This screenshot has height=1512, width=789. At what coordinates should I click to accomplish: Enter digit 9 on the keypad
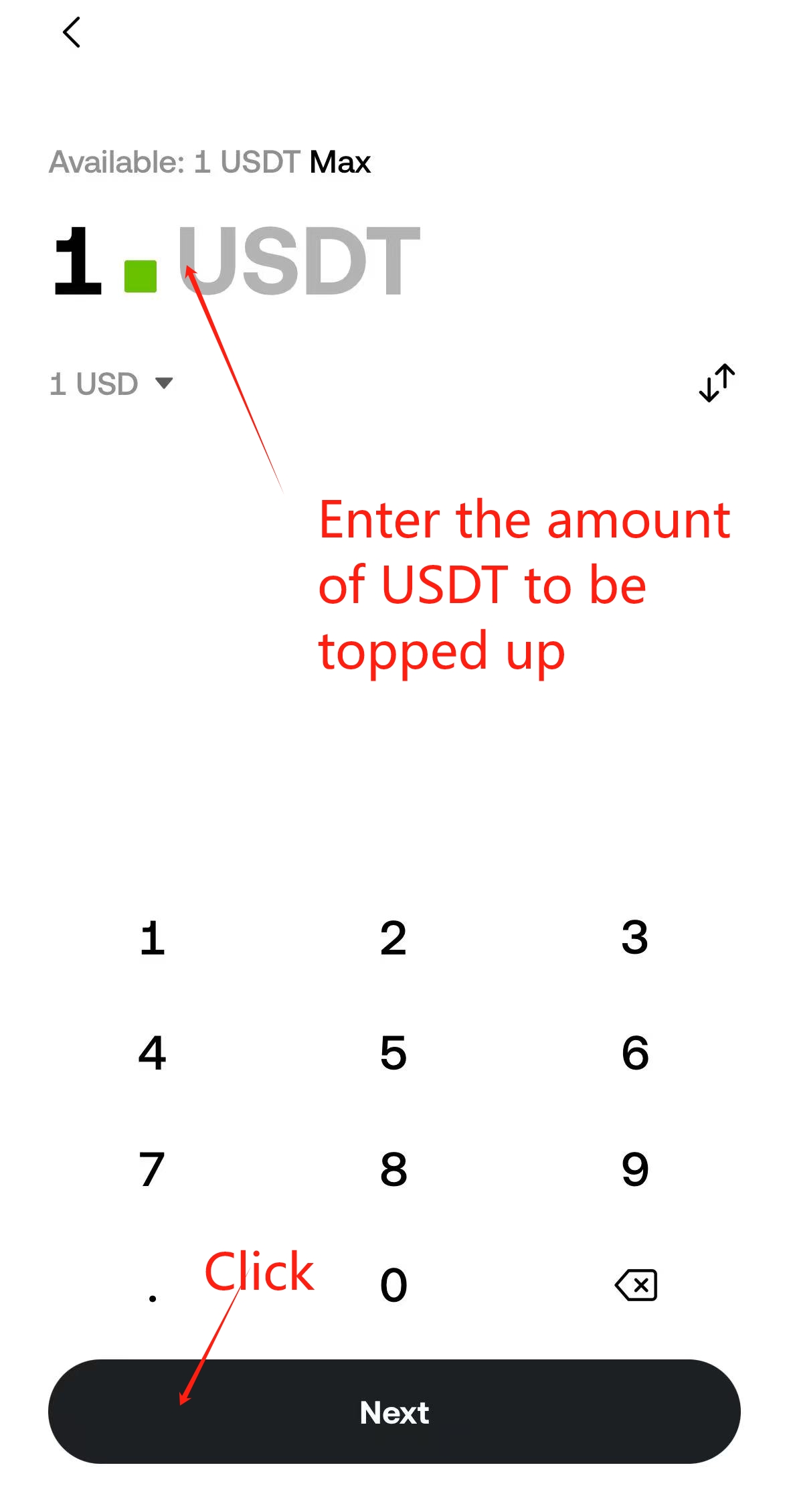634,1169
